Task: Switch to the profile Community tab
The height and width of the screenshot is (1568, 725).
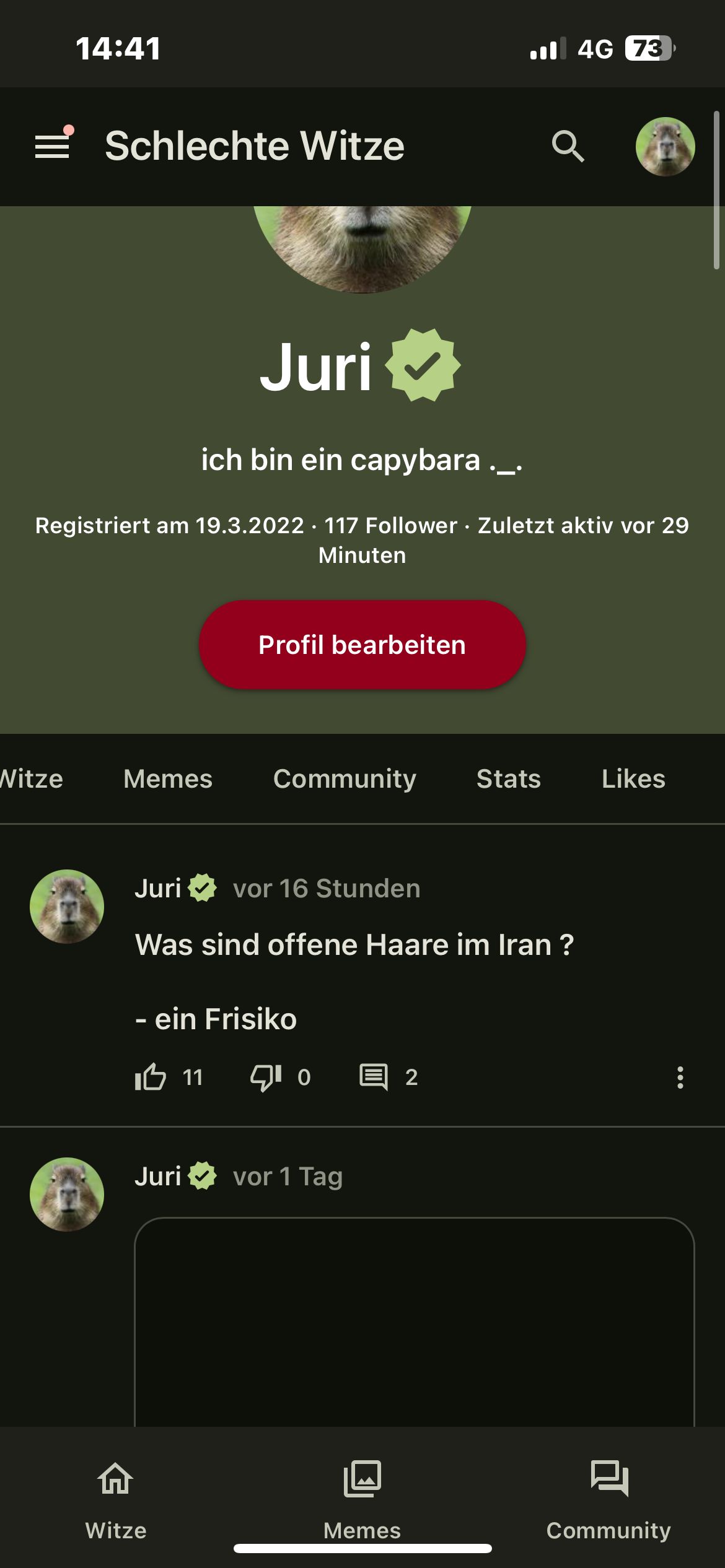Action: point(345,778)
